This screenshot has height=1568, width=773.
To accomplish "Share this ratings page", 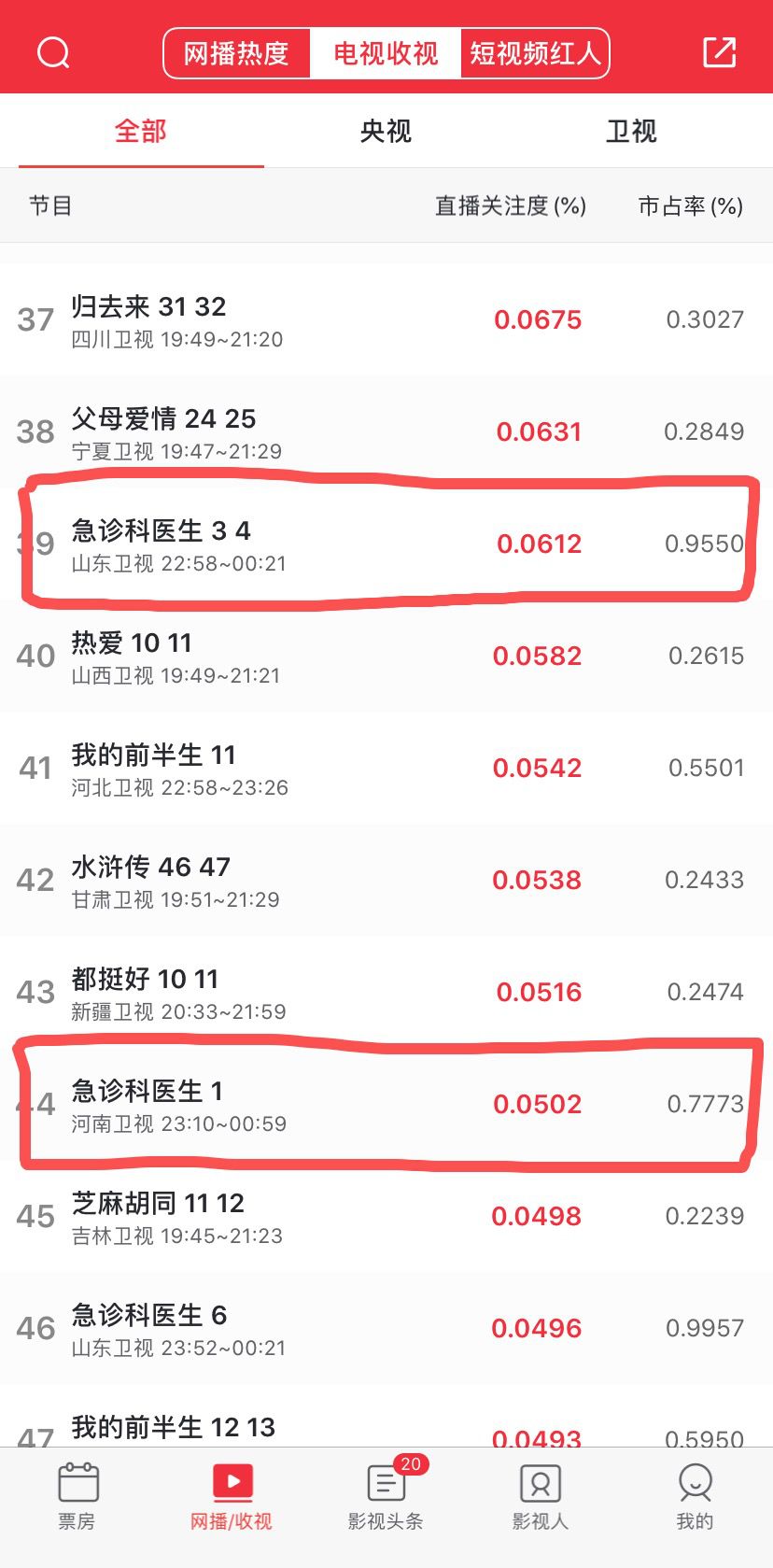I will pos(719,53).
